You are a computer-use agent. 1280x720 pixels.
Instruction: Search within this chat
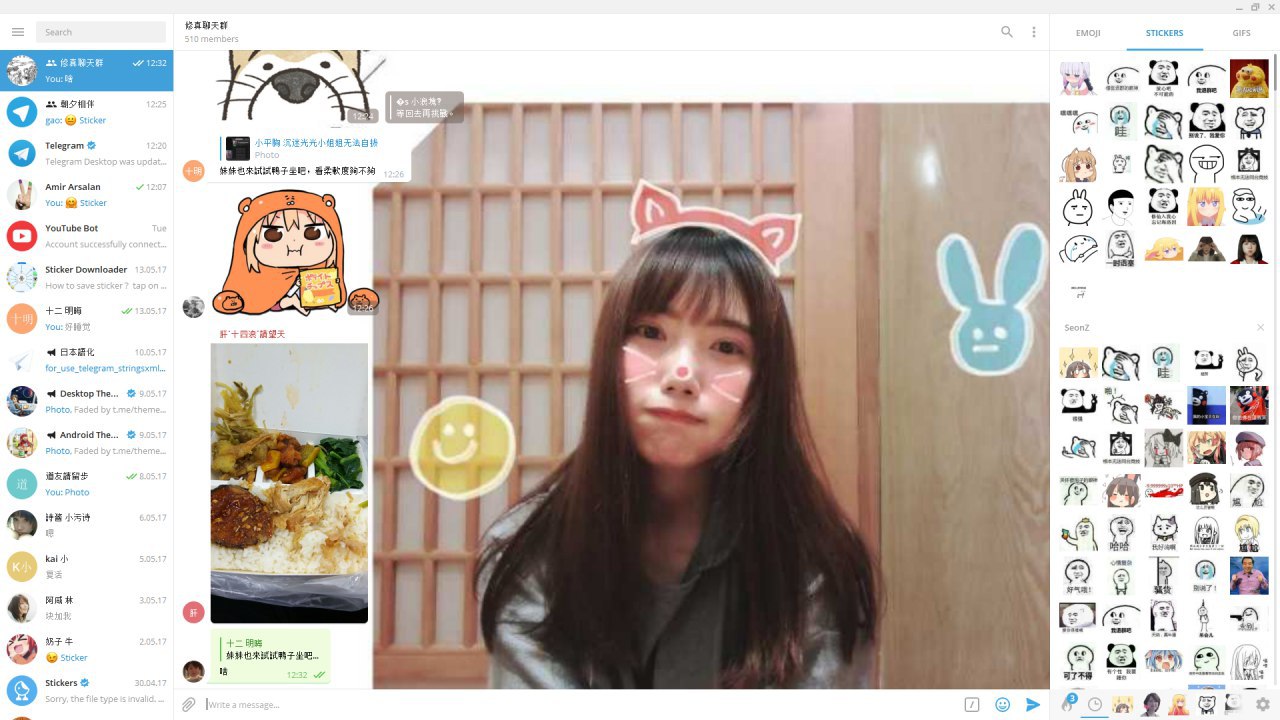[x=1006, y=32]
